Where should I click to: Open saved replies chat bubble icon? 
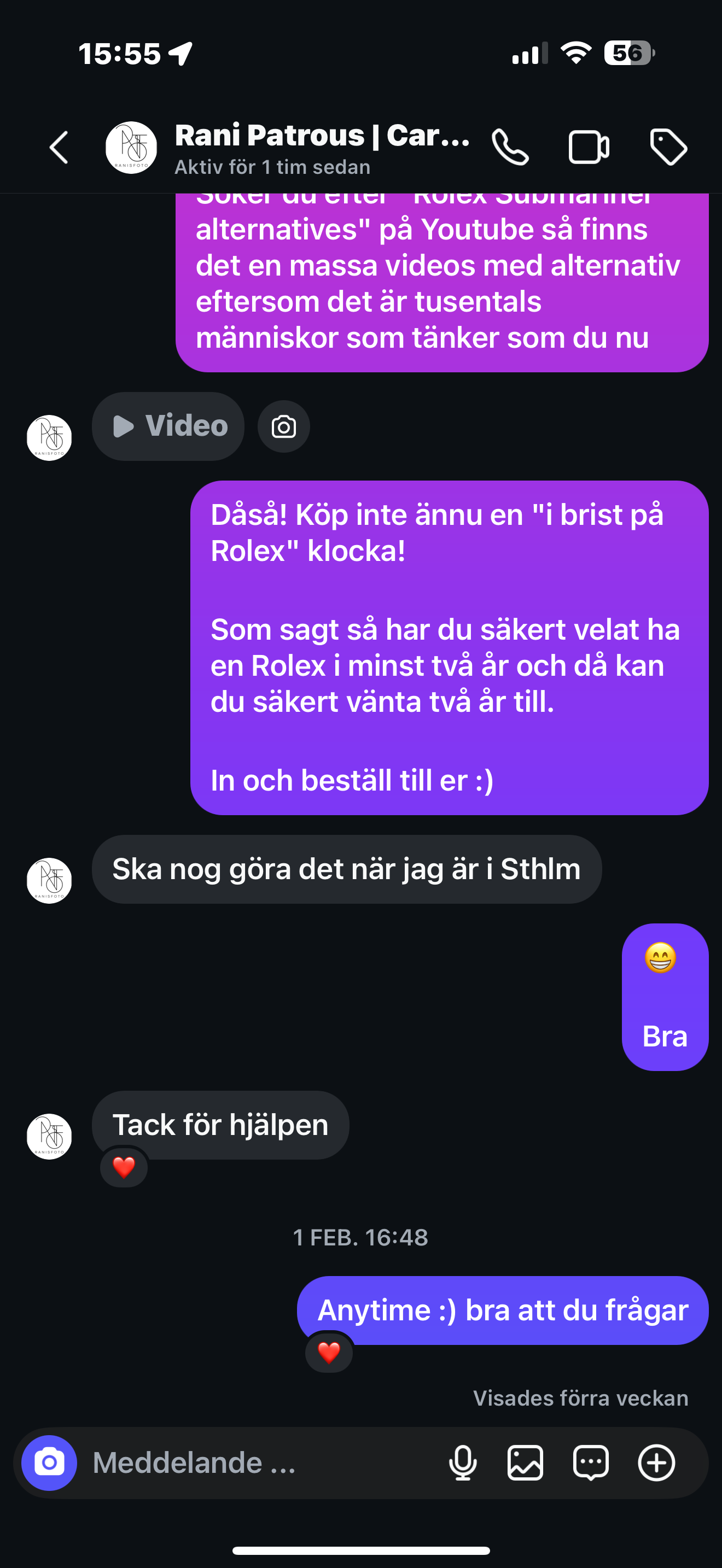pyautogui.click(x=591, y=1462)
